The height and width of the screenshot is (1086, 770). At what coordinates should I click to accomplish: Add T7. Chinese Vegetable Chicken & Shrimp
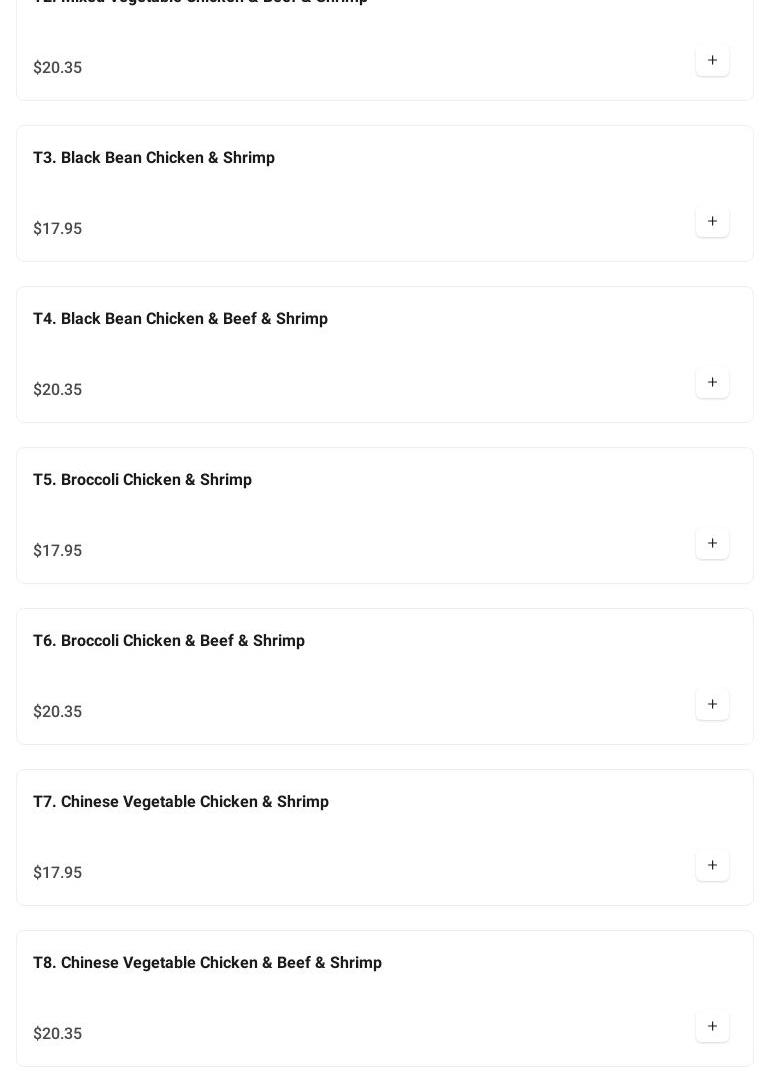(x=712, y=866)
